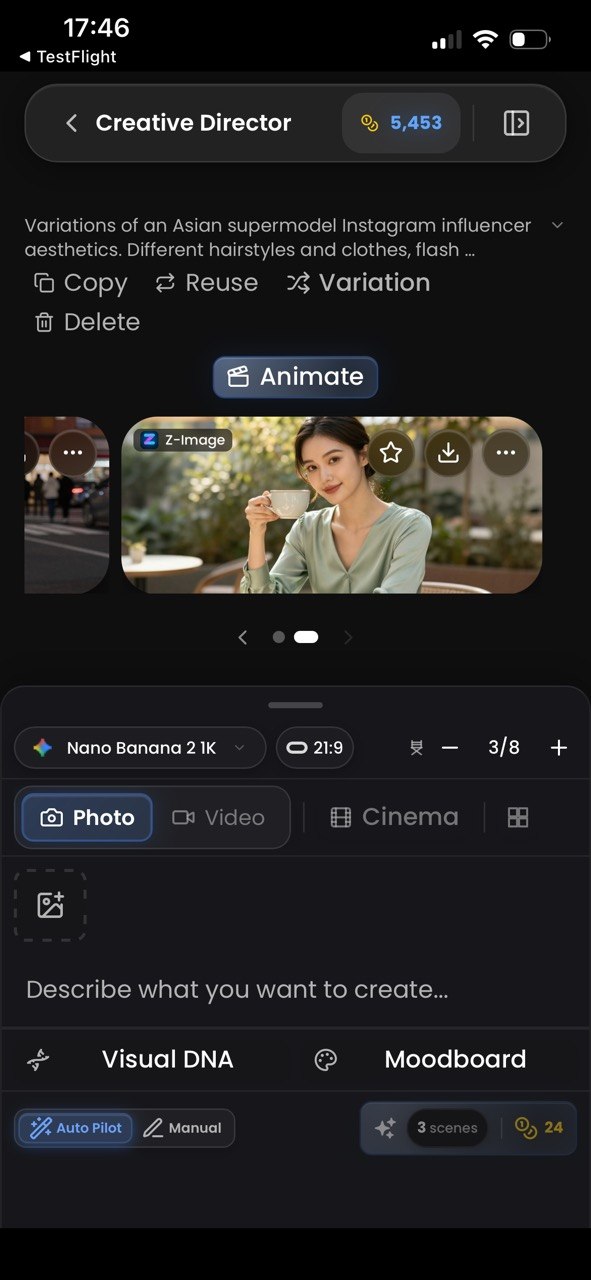Viewport: 591px width, 1280px height.
Task: Switch to the Cinema tab
Action: coord(394,817)
